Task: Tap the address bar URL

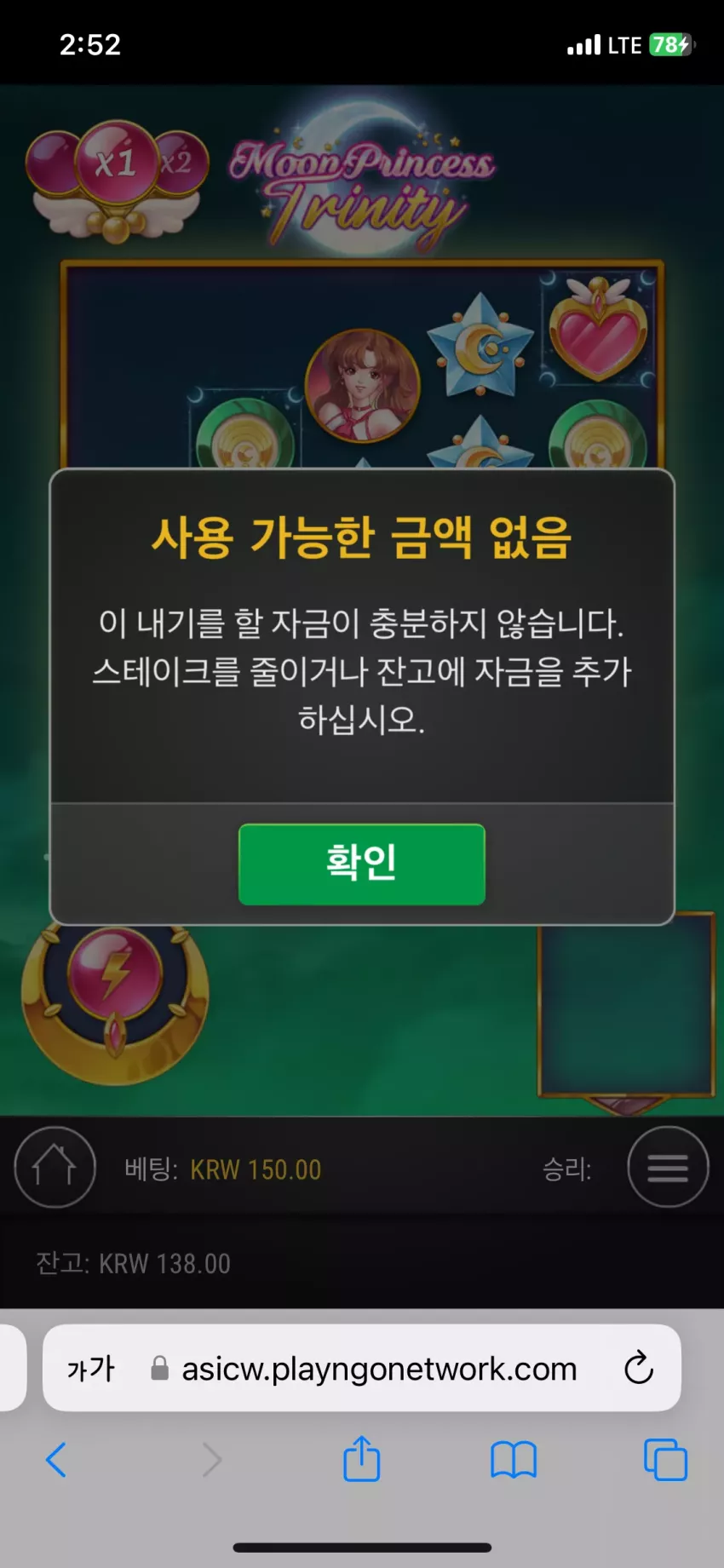Action: coord(379,1369)
